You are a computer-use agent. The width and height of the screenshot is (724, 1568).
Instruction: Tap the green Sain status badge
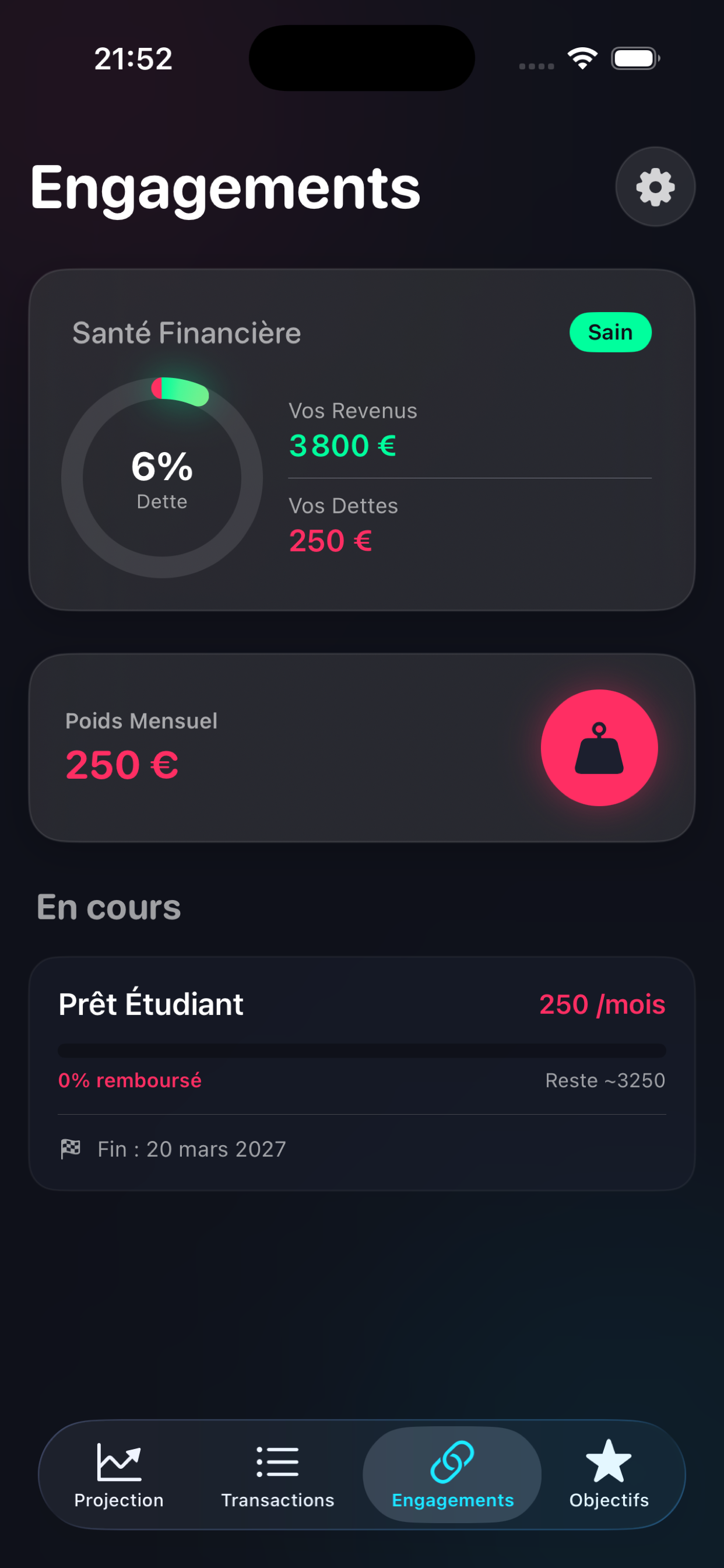610,332
